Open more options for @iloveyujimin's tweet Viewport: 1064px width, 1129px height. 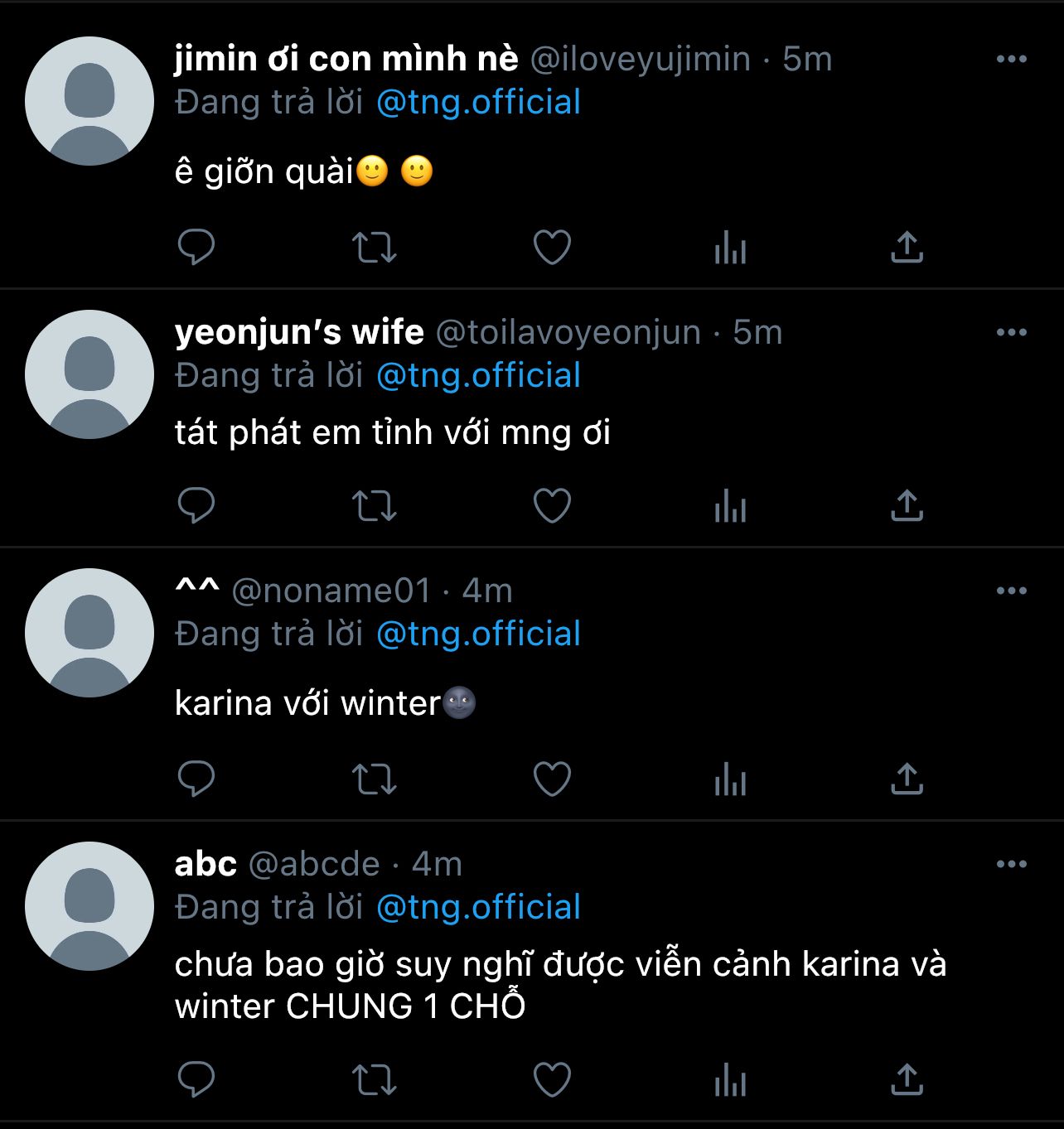coord(1011,59)
